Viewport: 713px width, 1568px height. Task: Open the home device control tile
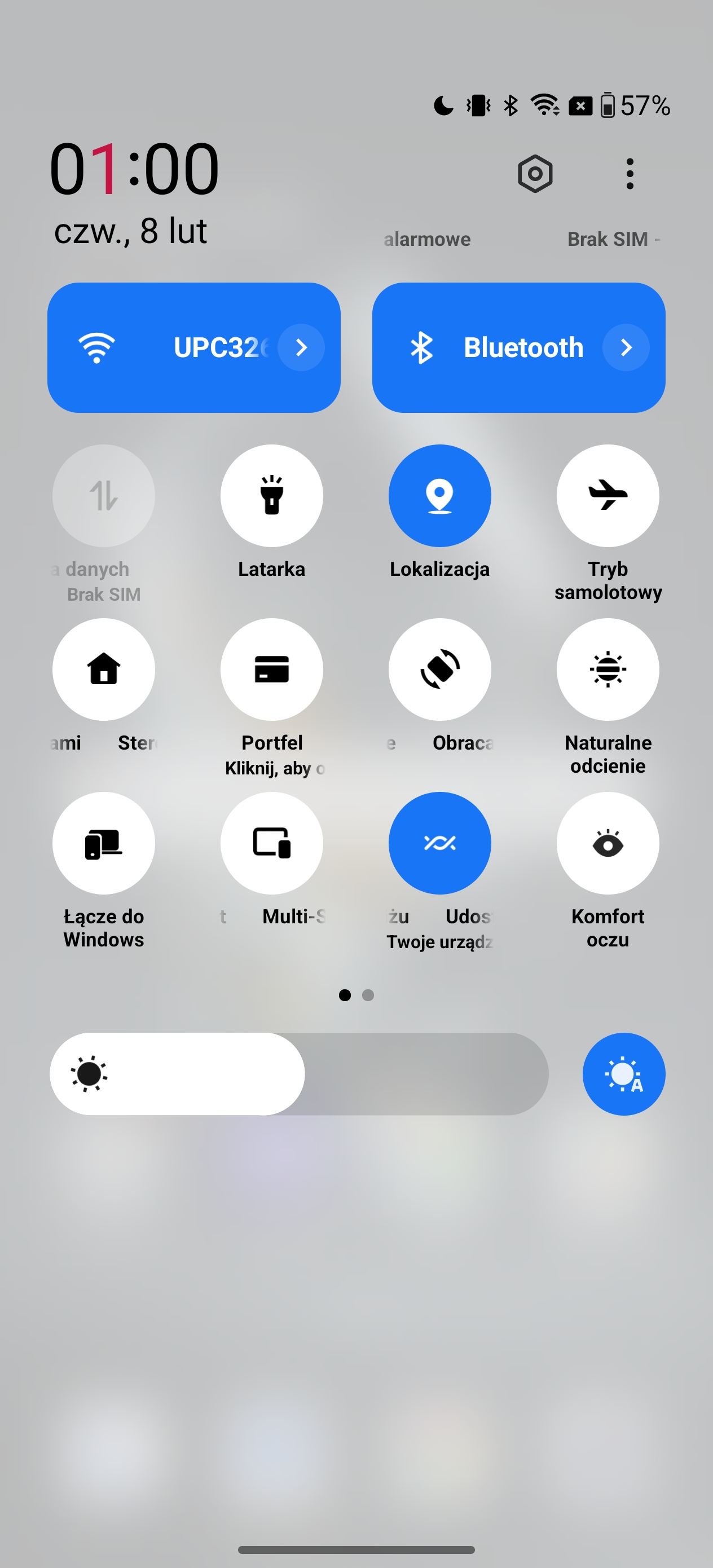coord(104,670)
